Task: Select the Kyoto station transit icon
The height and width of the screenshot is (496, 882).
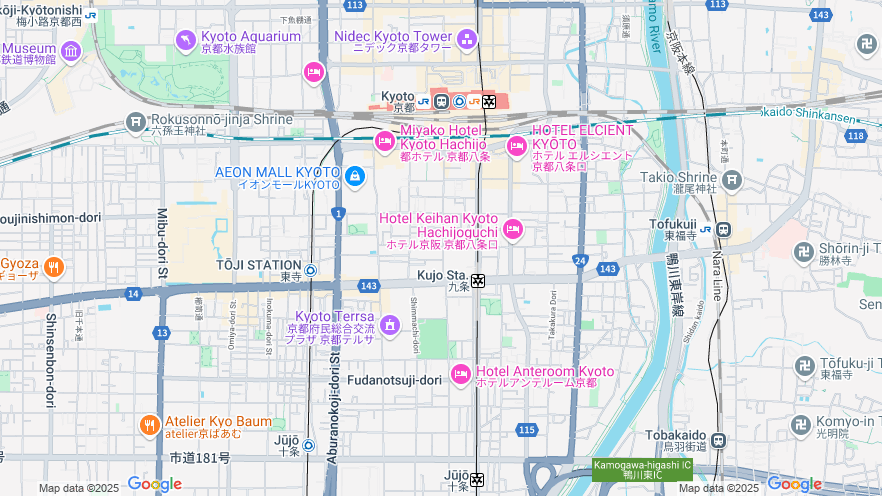Action: (441, 101)
